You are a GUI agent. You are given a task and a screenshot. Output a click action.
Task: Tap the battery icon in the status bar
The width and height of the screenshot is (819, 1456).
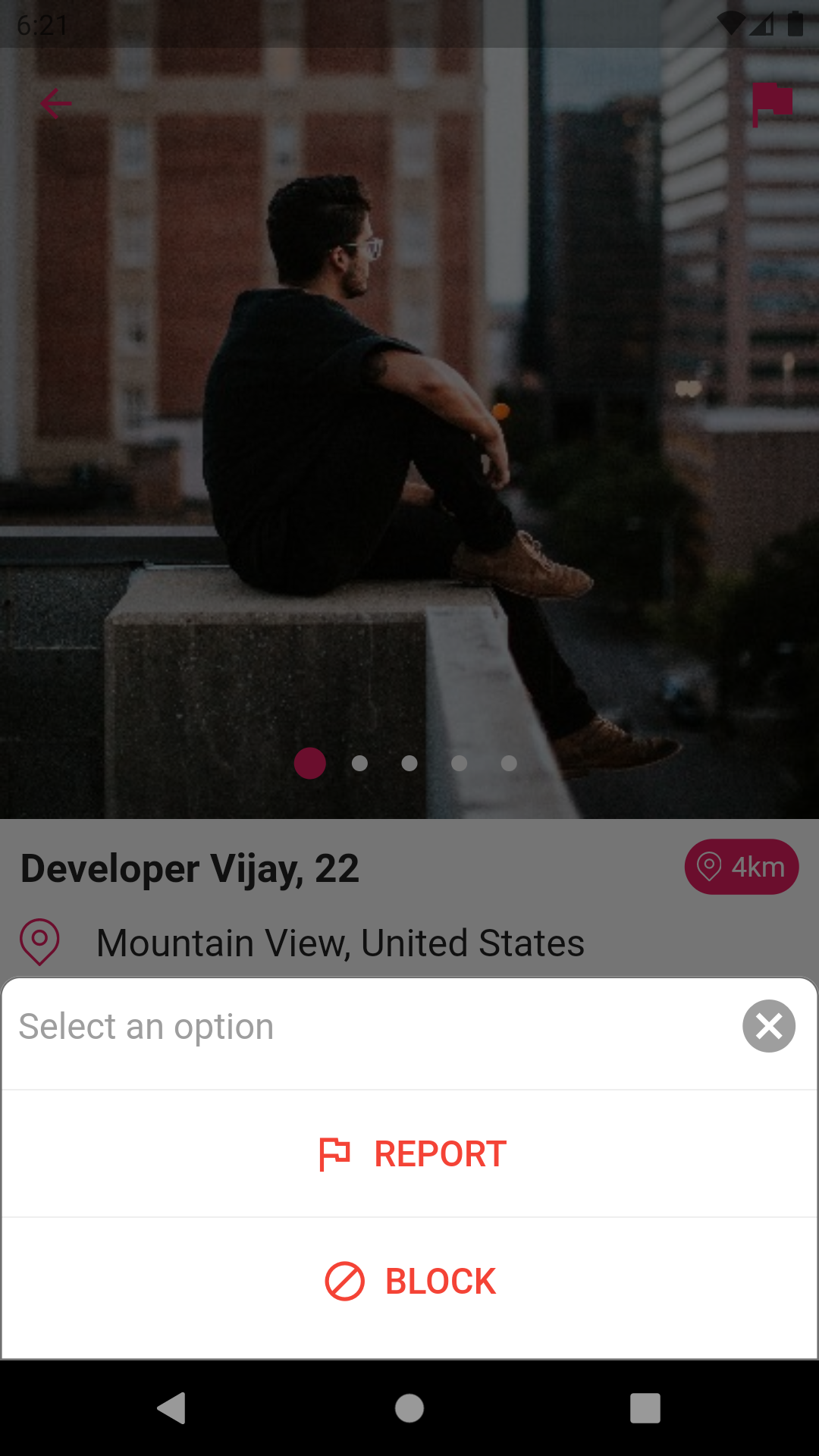pyautogui.click(x=795, y=21)
